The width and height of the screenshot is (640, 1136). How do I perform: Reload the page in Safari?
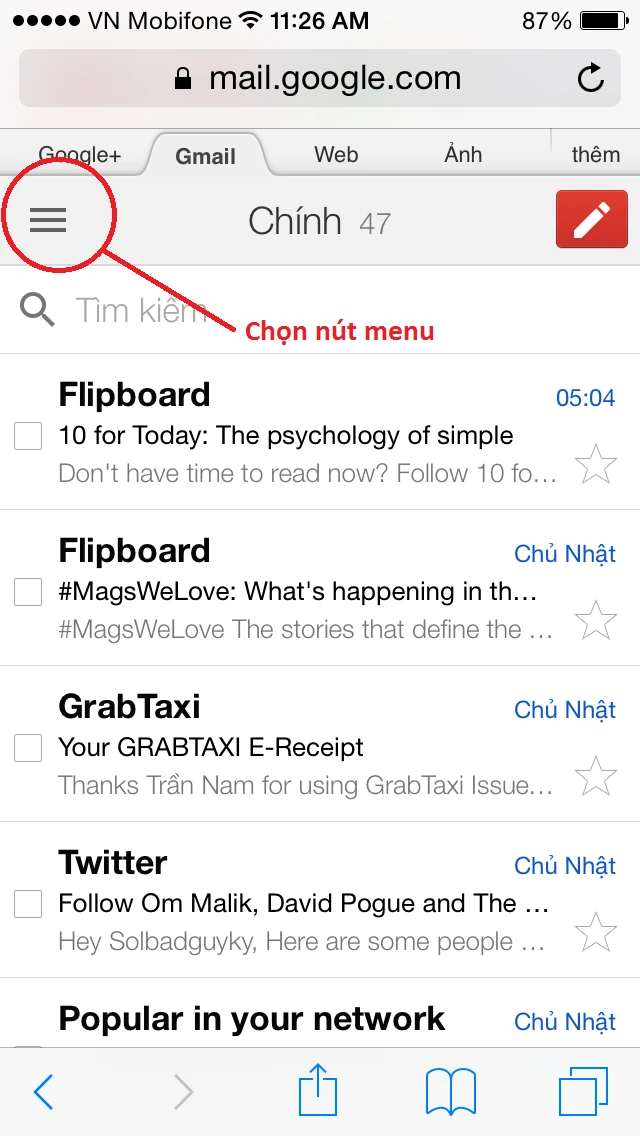coord(591,79)
